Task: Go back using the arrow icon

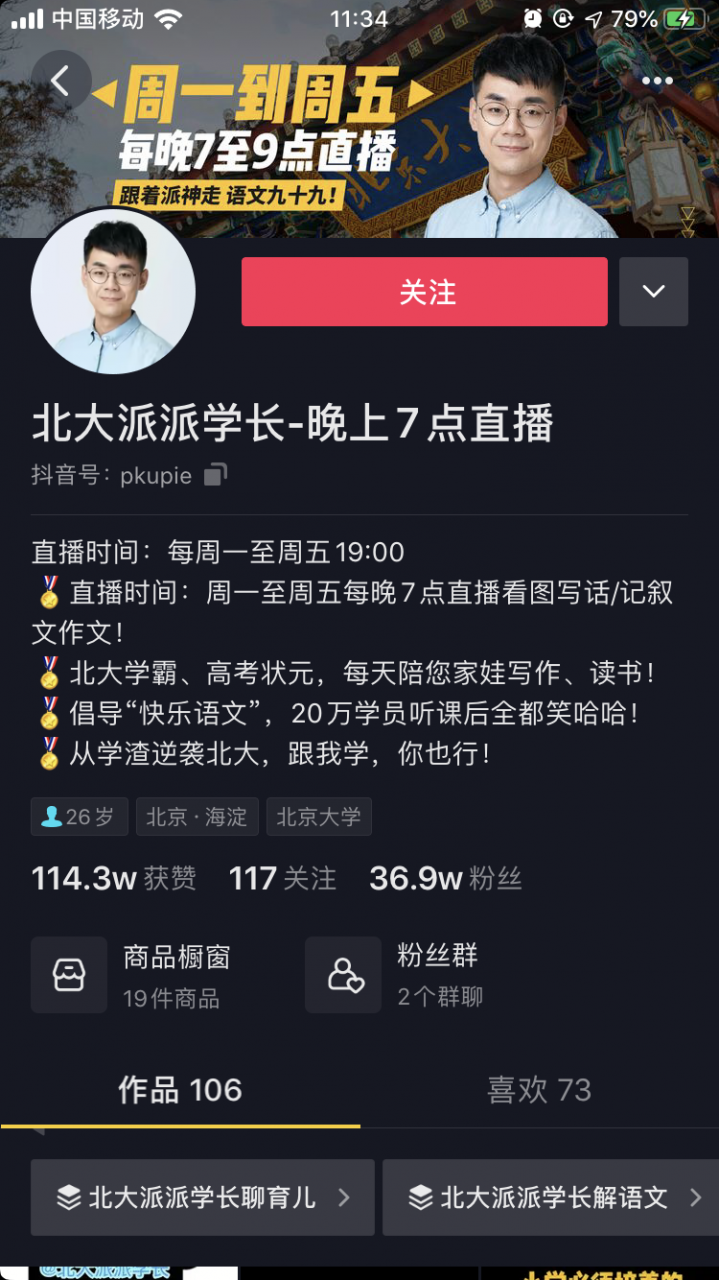Action: (x=61, y=81)
